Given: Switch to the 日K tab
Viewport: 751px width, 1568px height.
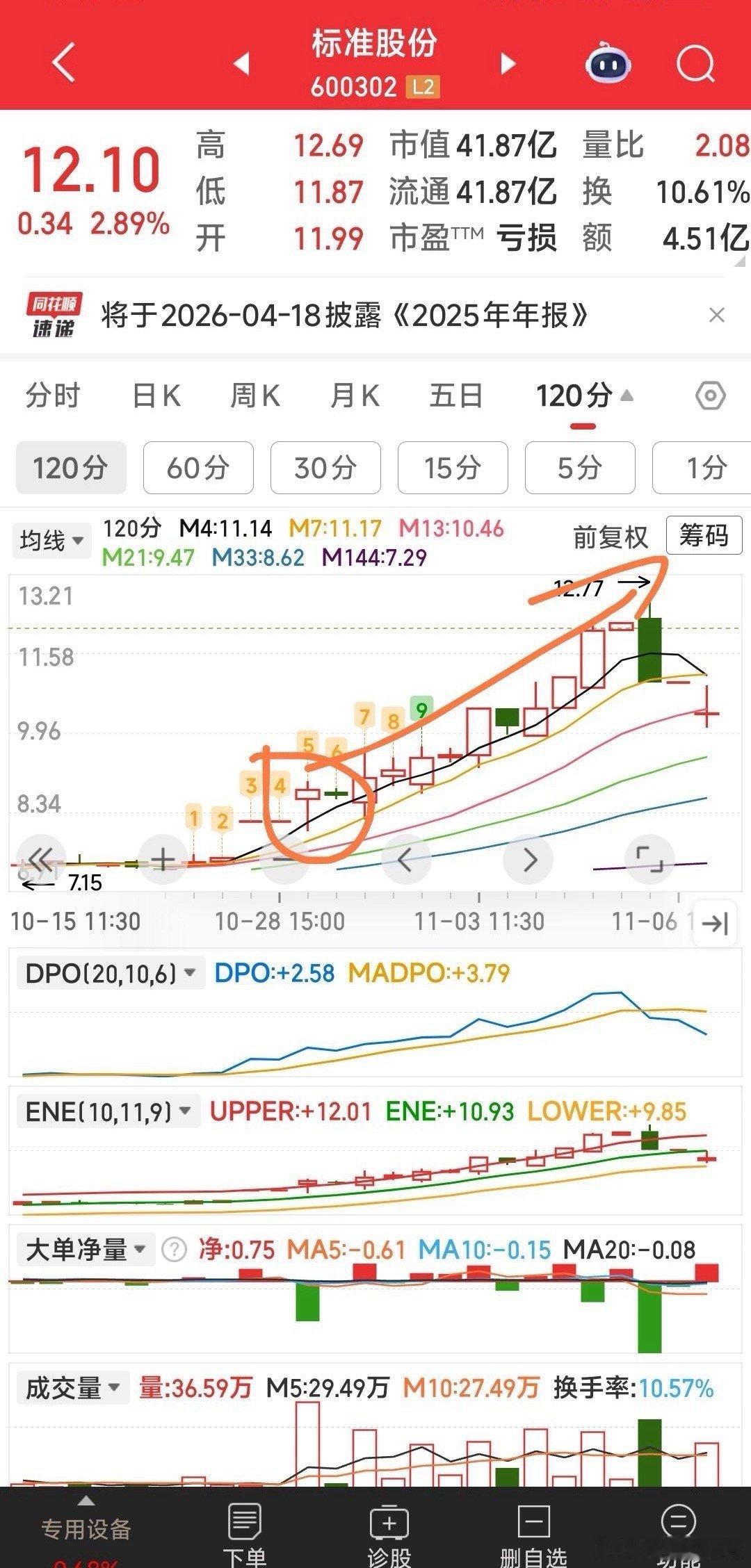Looking at the screenshot, I should [156, 396].
